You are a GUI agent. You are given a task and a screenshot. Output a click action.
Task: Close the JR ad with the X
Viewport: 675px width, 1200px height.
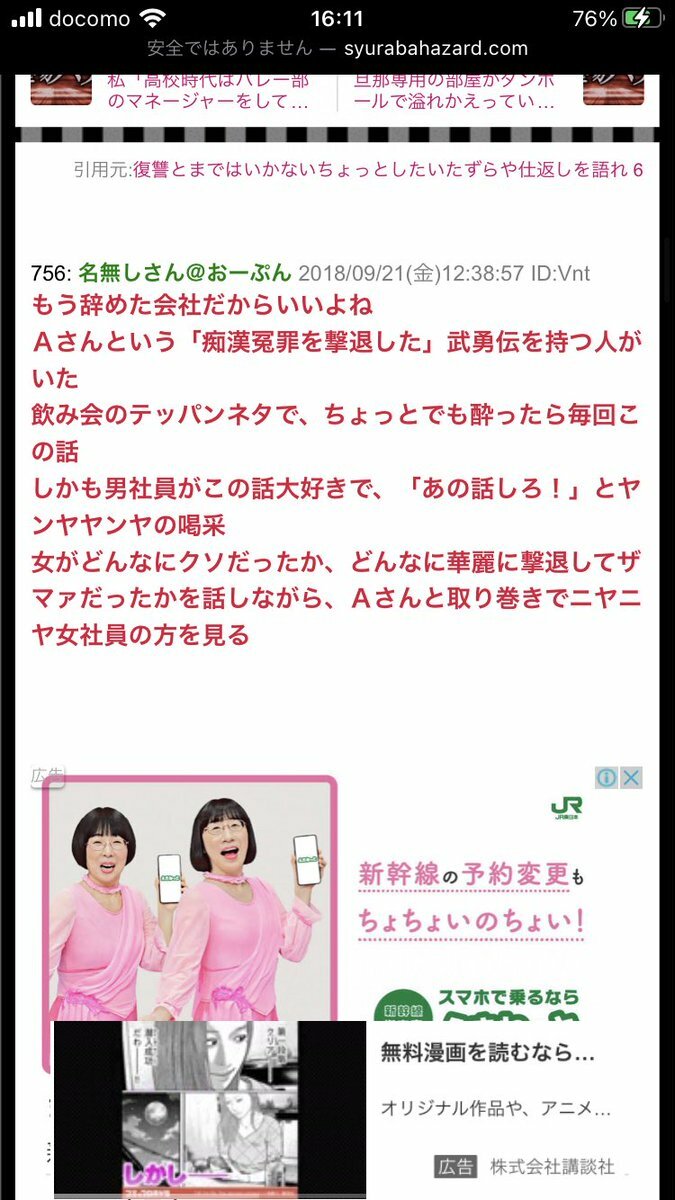click(x=631, y=778)
